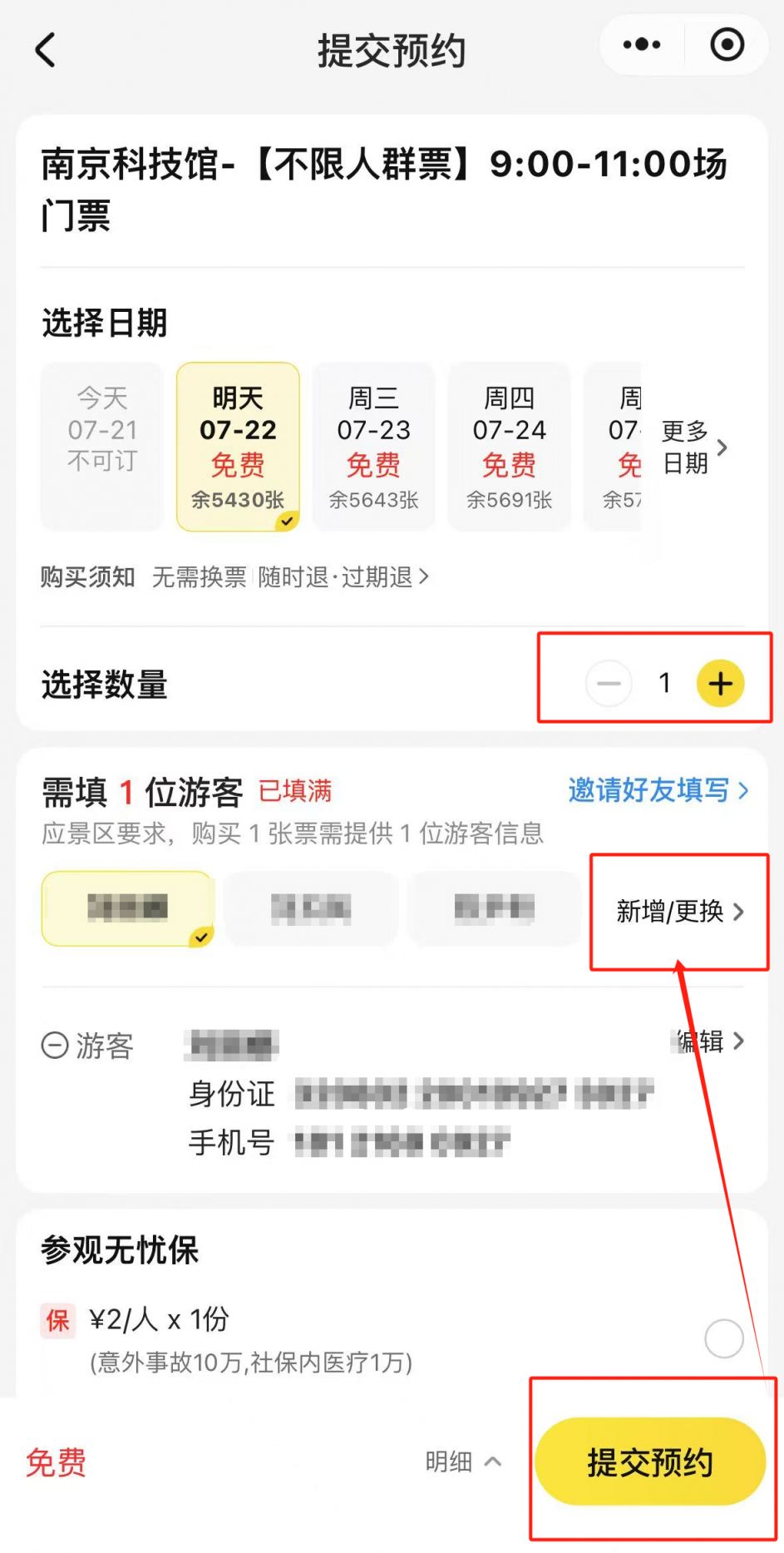Go back from the 提交预约 page
The image size is (784, 1553).
(46, 50)
